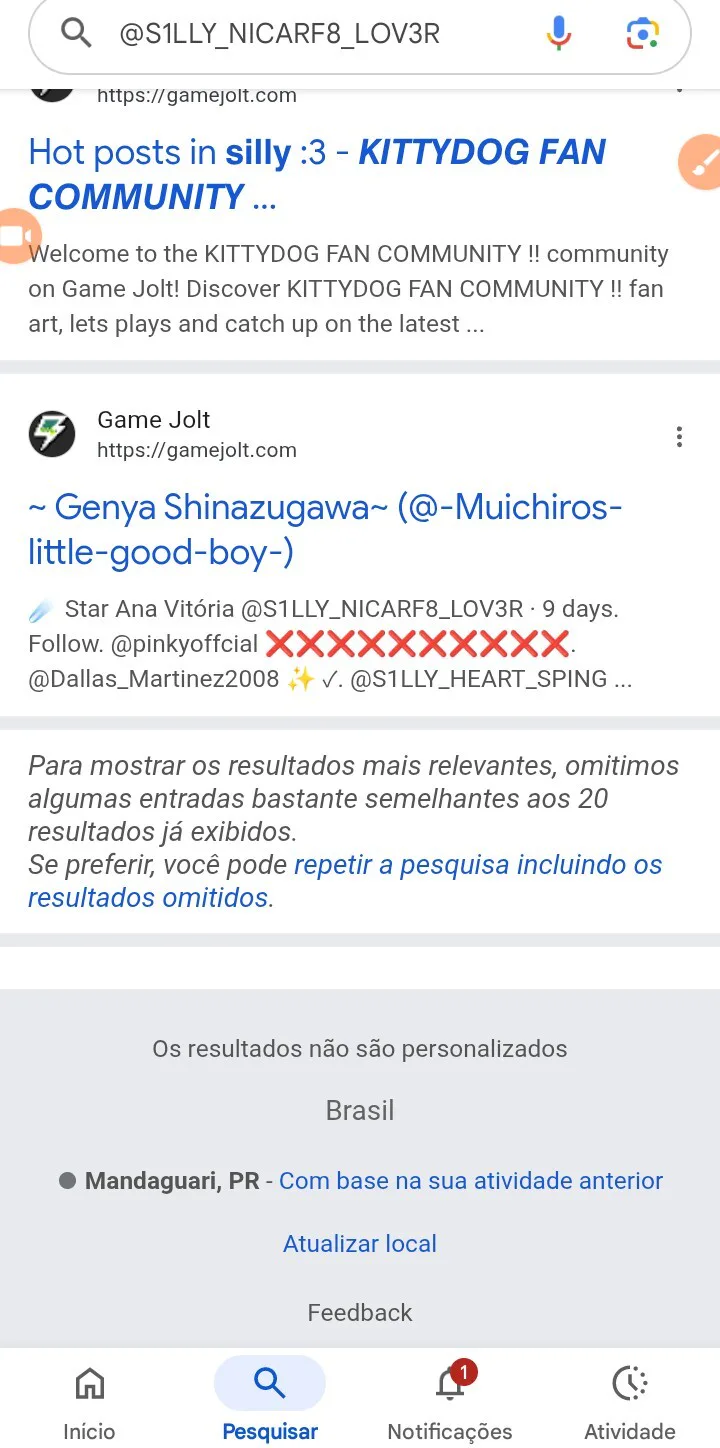Switch to the Pesquisar tab
This screenshot has width=720, height=1448.
[270, 1402]
